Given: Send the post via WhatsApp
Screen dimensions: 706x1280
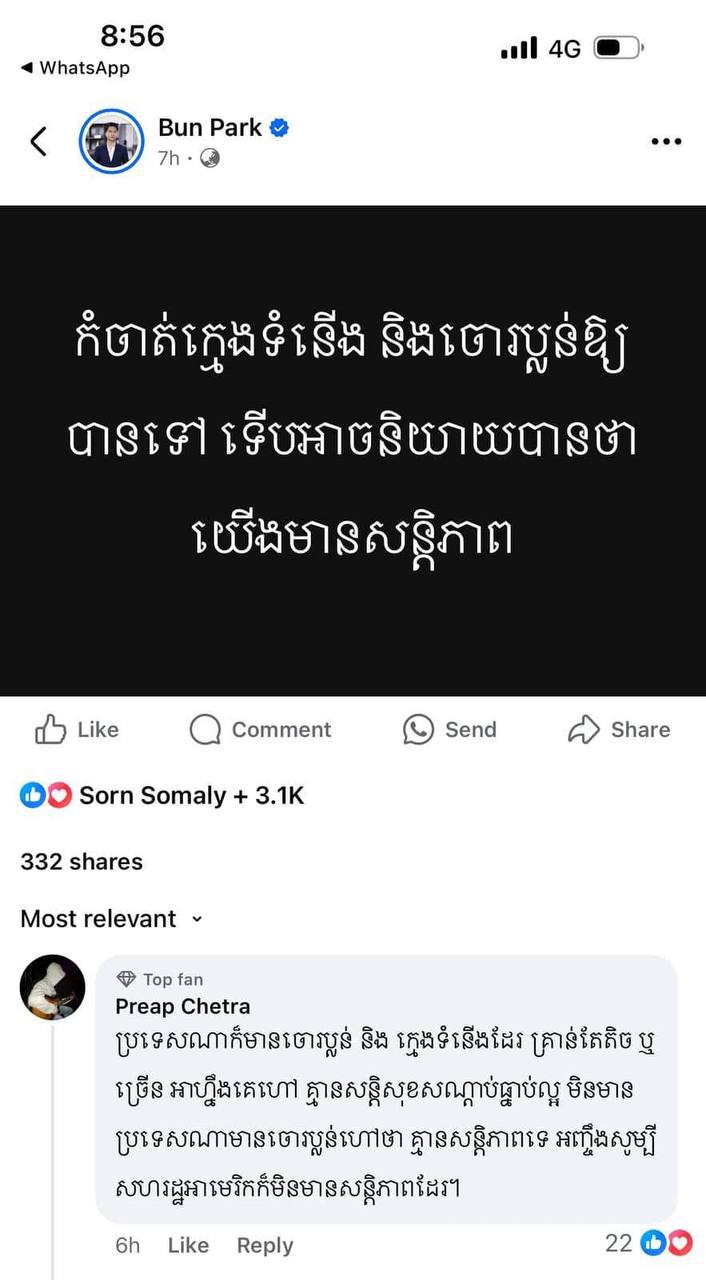Looking at the screenshot, I should pyautogui.click(x=449, y=730).
